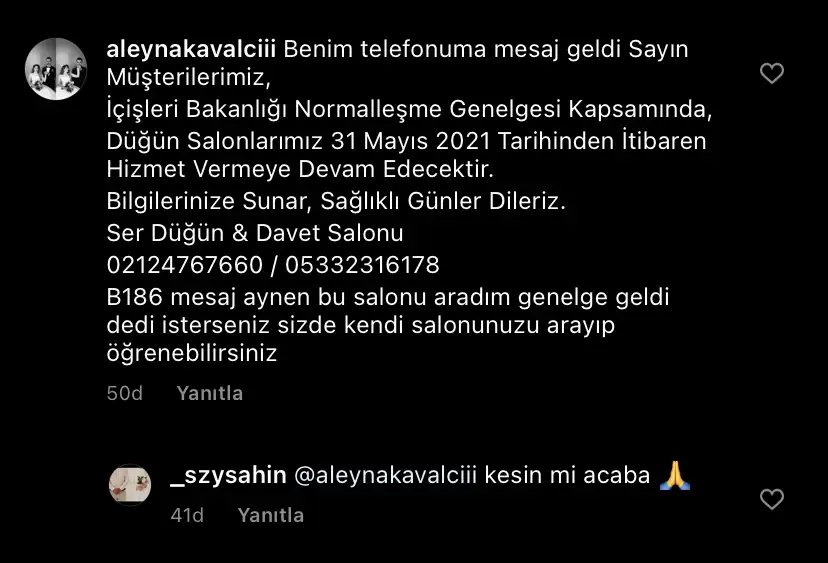Tap Yanıtla under _szysahin's comment
Image resolution: width=828 pixels, height=563 pixels.
pyautogui.click(x=270, y=515)
